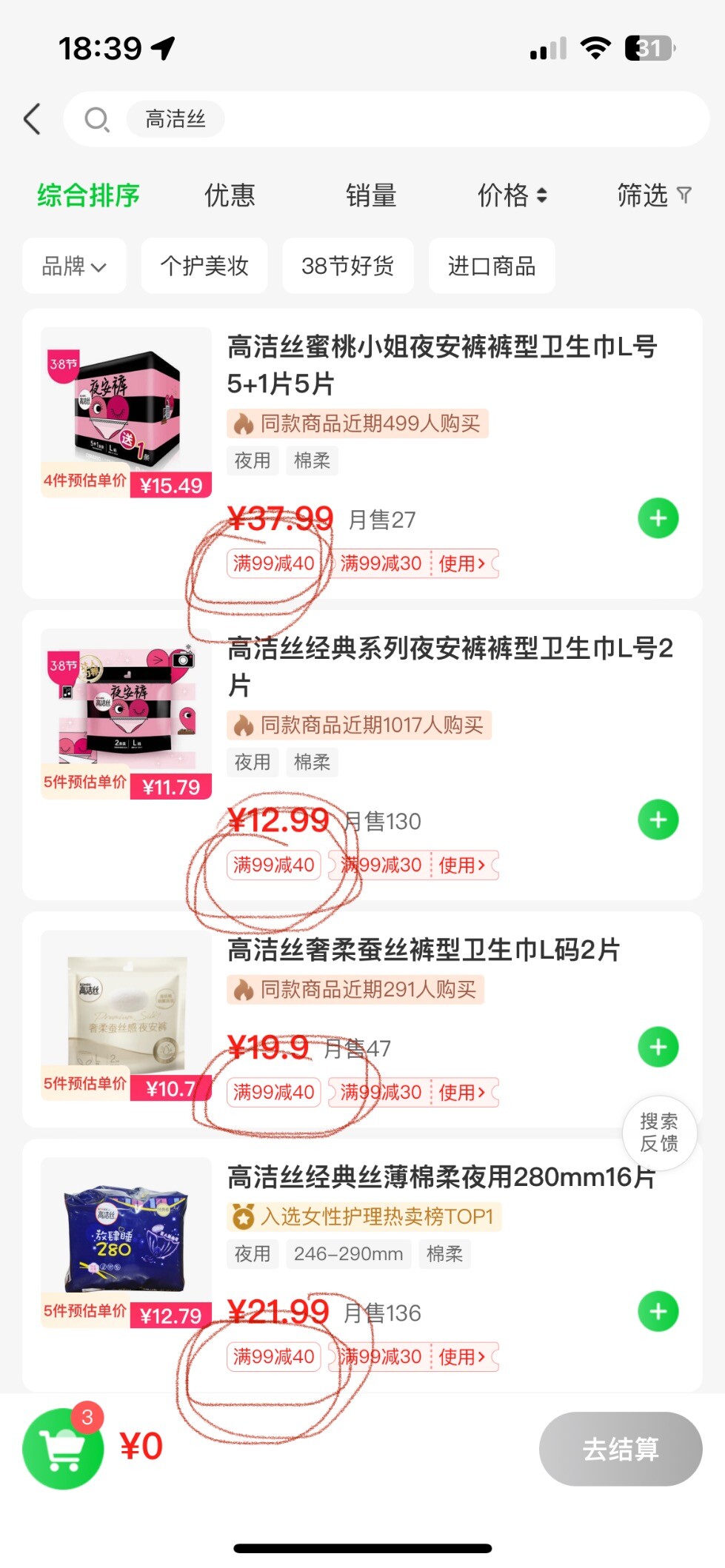Tap 去结算 to check out

[x=621, y=1449]
